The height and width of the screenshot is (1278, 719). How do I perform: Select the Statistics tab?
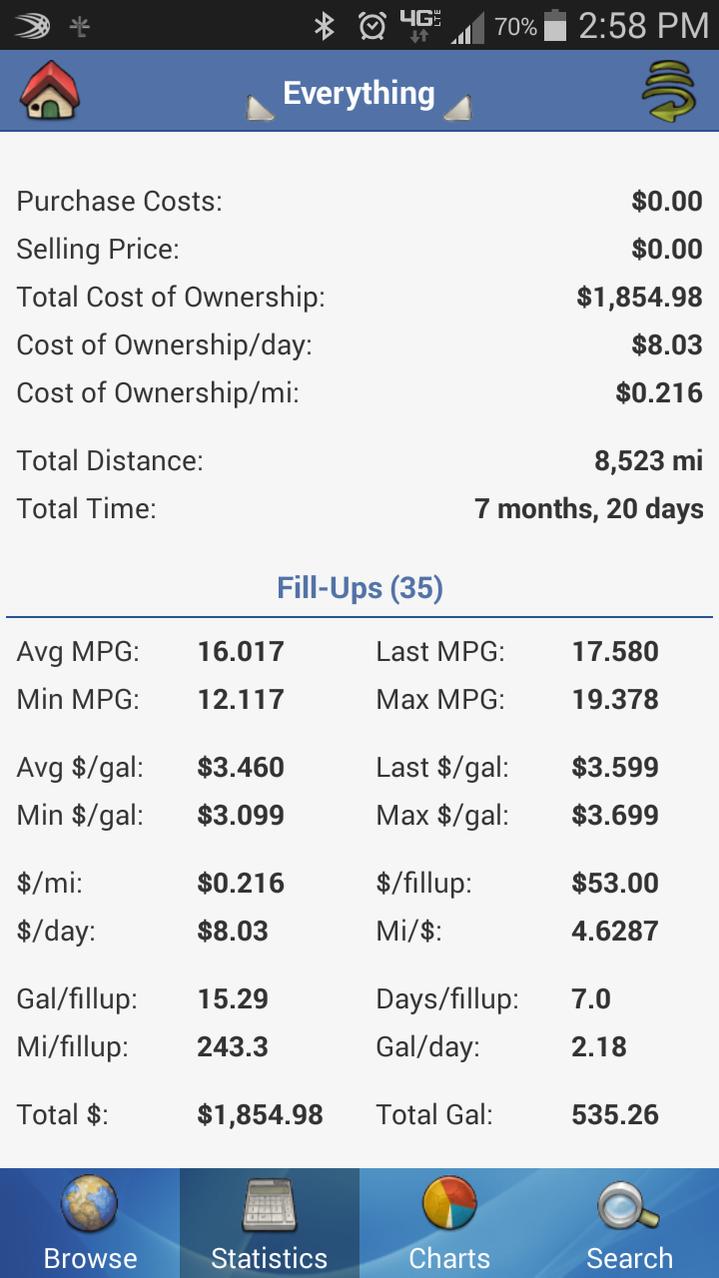pos(270,1223)
